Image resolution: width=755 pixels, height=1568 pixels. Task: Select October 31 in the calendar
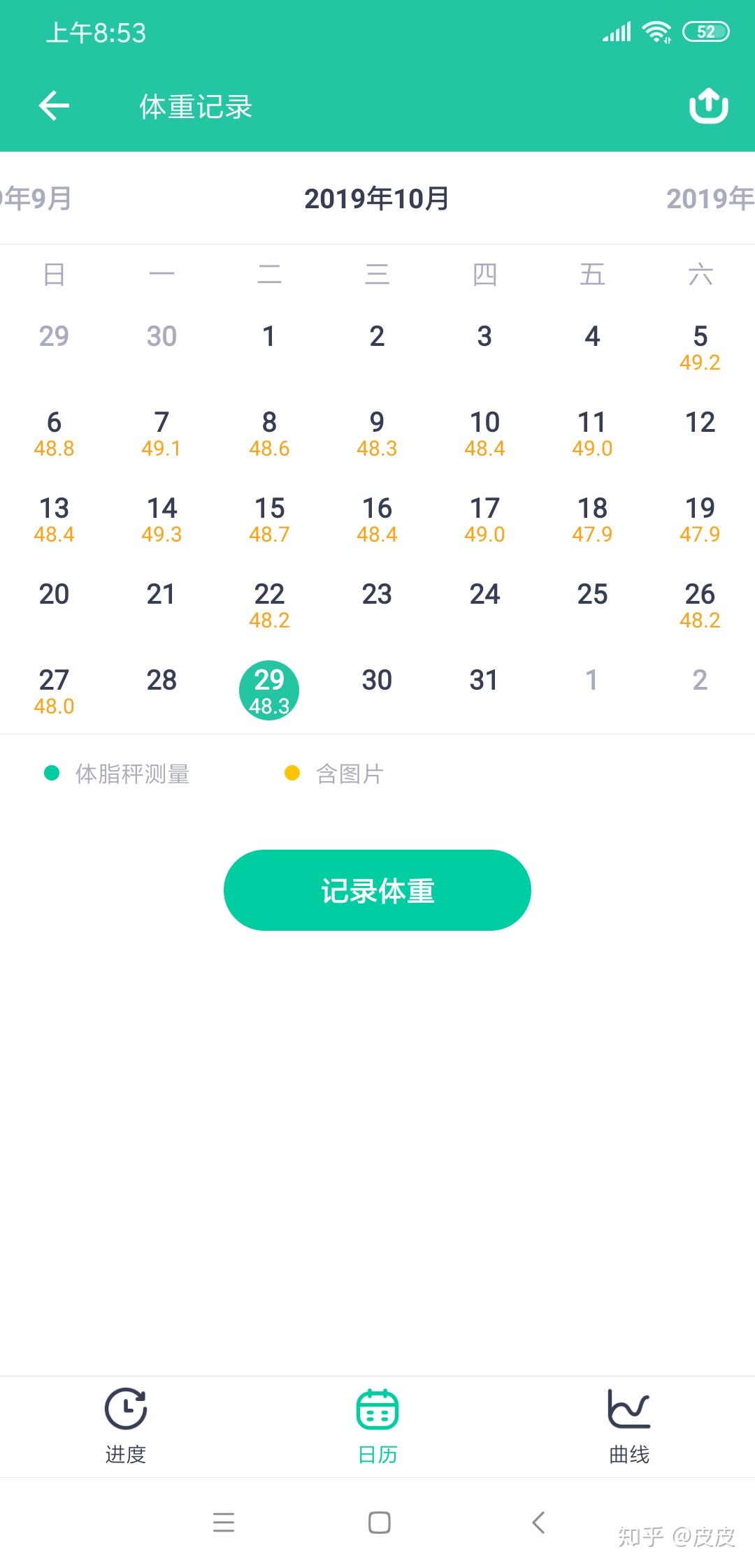coord(484,680)
